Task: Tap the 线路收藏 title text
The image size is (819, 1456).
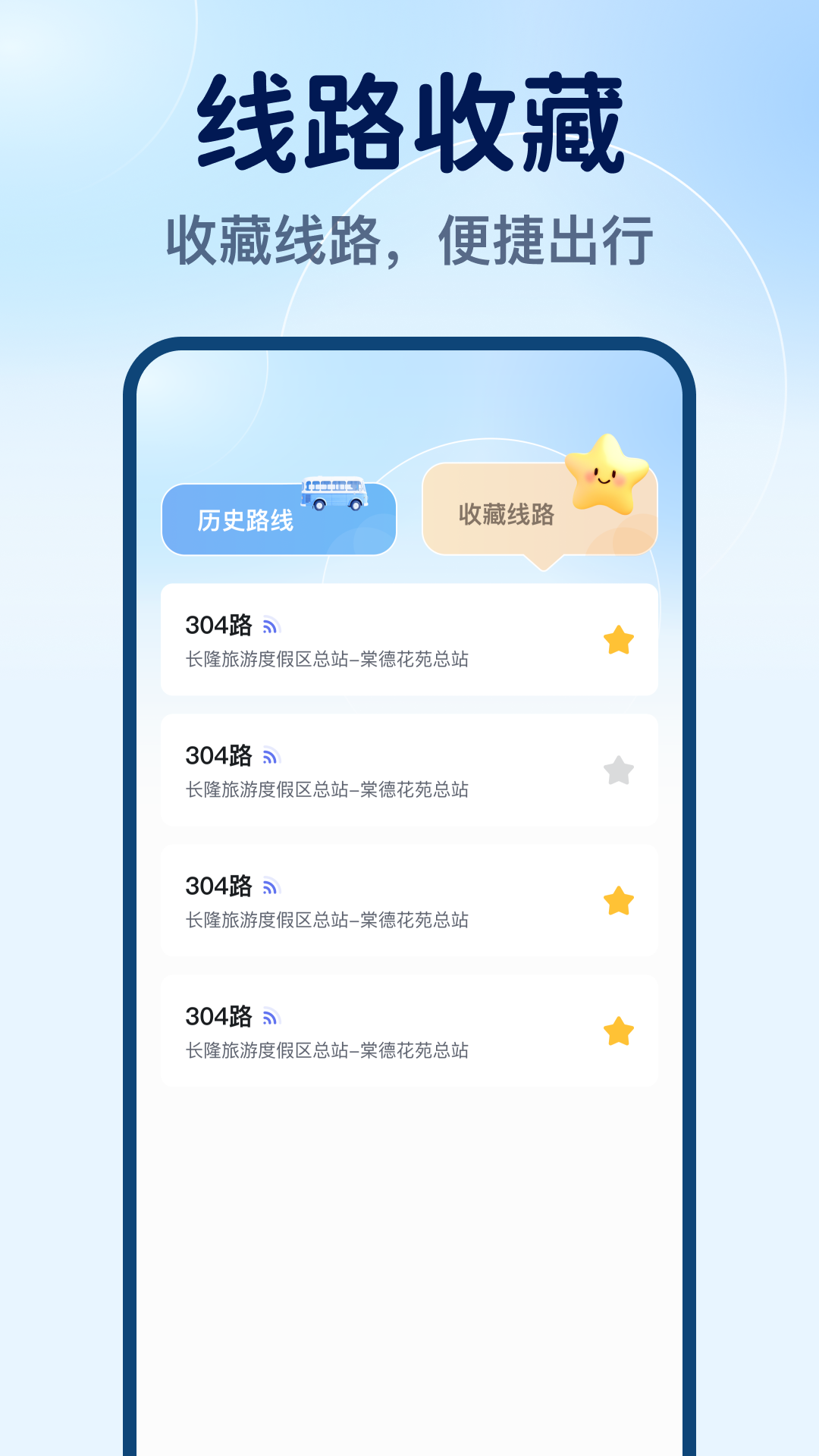Action: (x=409, y=121)
